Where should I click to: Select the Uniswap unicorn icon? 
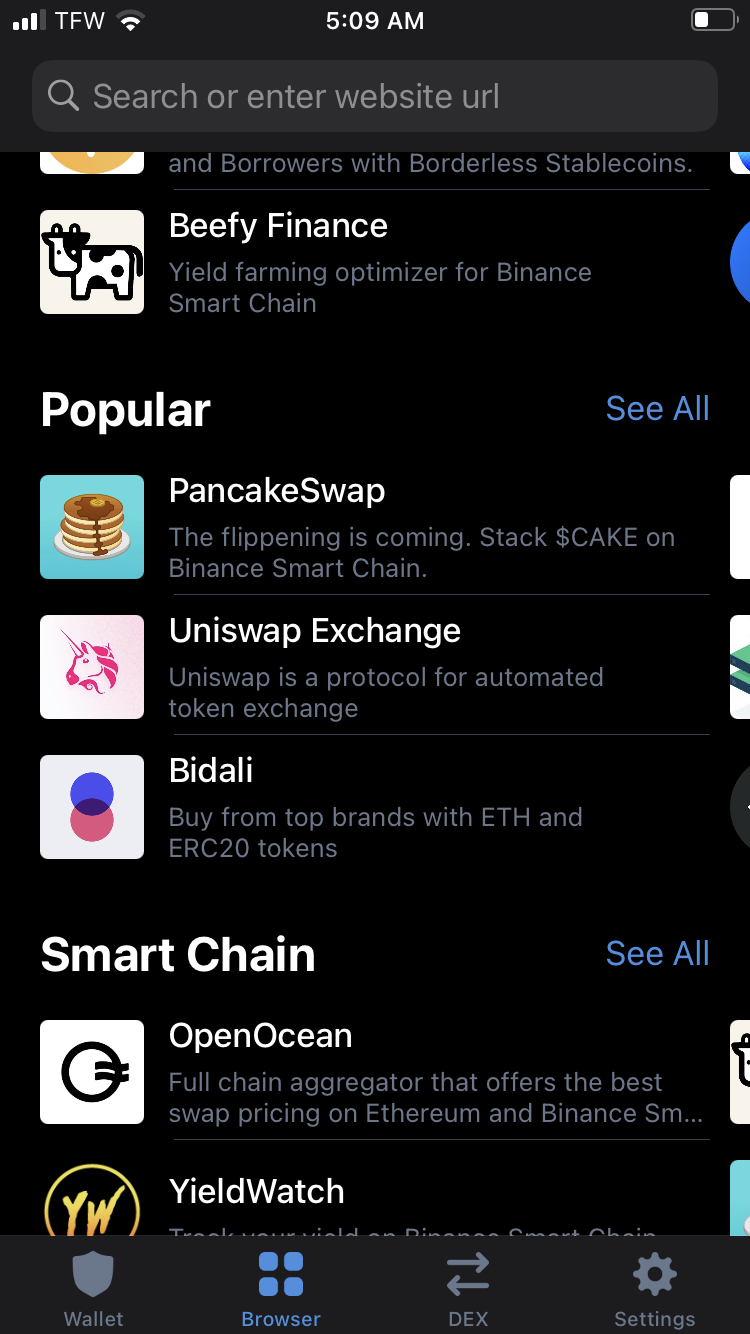(x=91, y=667)
